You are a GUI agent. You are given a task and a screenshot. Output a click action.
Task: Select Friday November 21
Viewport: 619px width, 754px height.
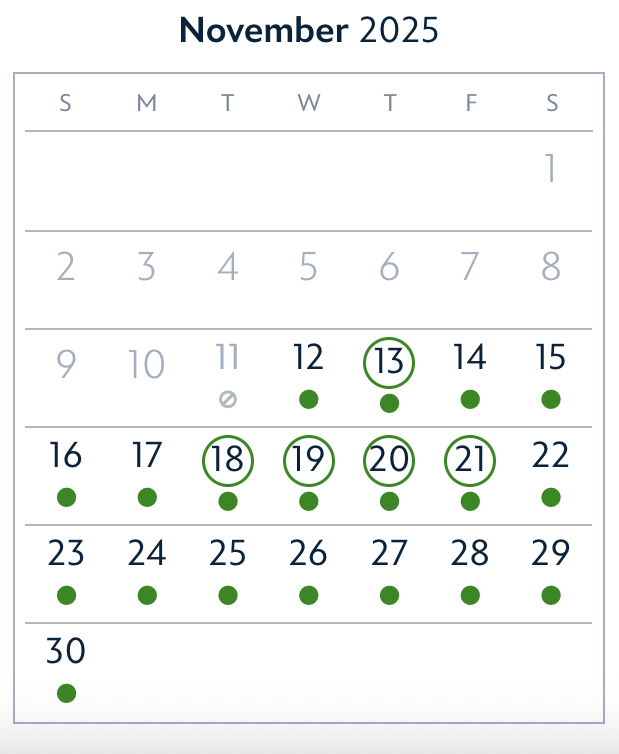(470, 461)
